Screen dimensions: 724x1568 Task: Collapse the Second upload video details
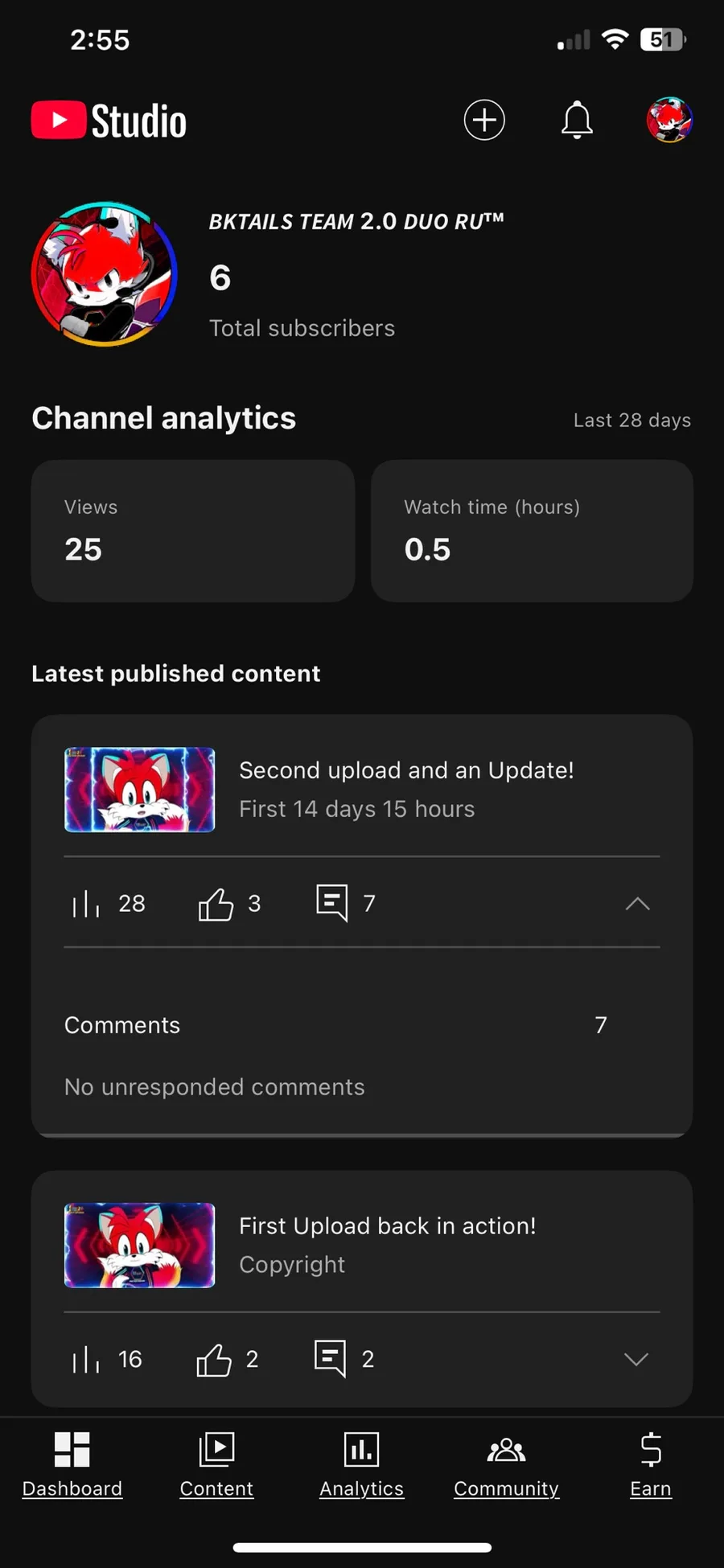coord(637,904)
